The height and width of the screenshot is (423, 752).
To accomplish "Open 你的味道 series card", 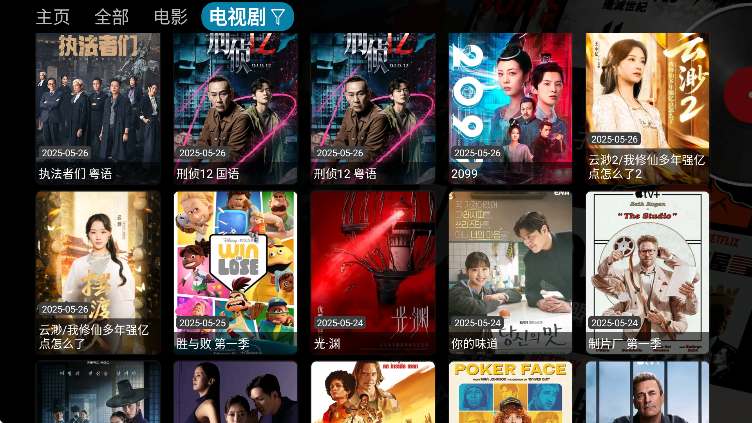I will 510,272.
